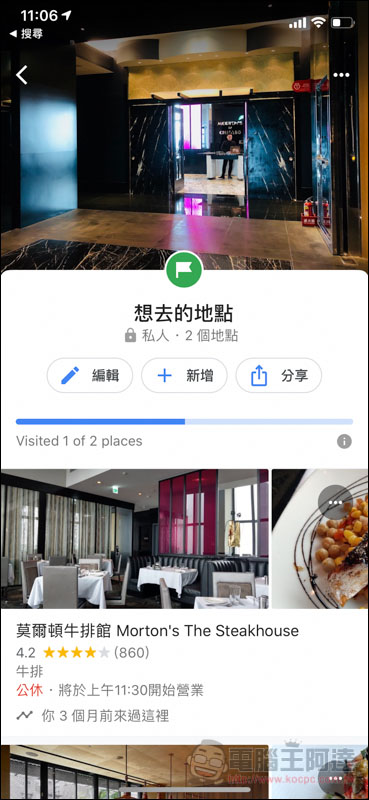The height and width of the screenshot is (800, 369).
Task: Add a place with the 新增 button
Action: 184,376
